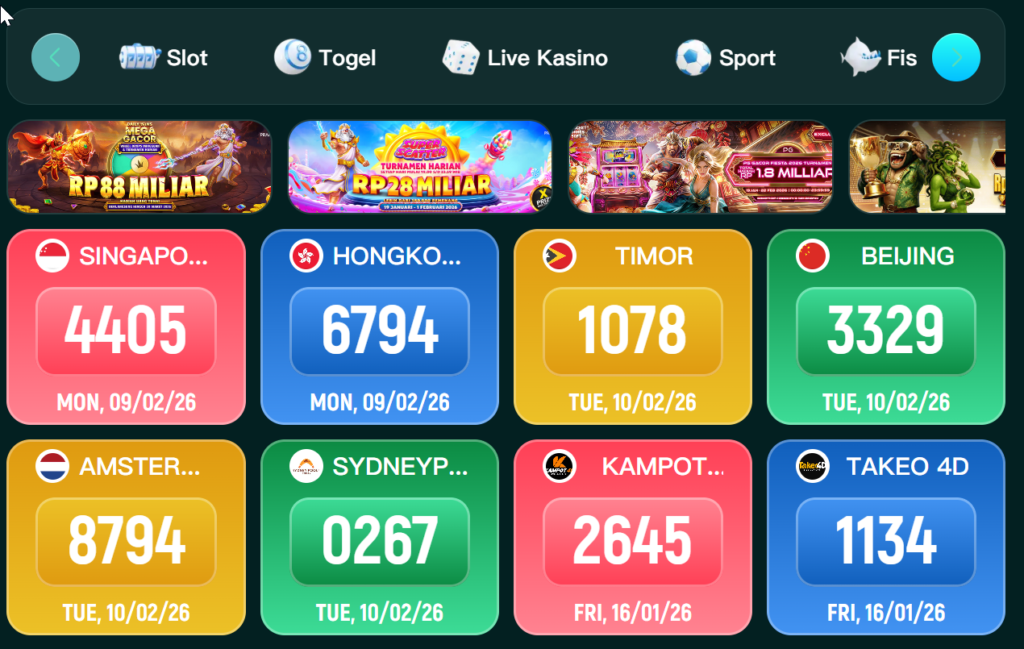View the Timor result card

coord(632,327)
